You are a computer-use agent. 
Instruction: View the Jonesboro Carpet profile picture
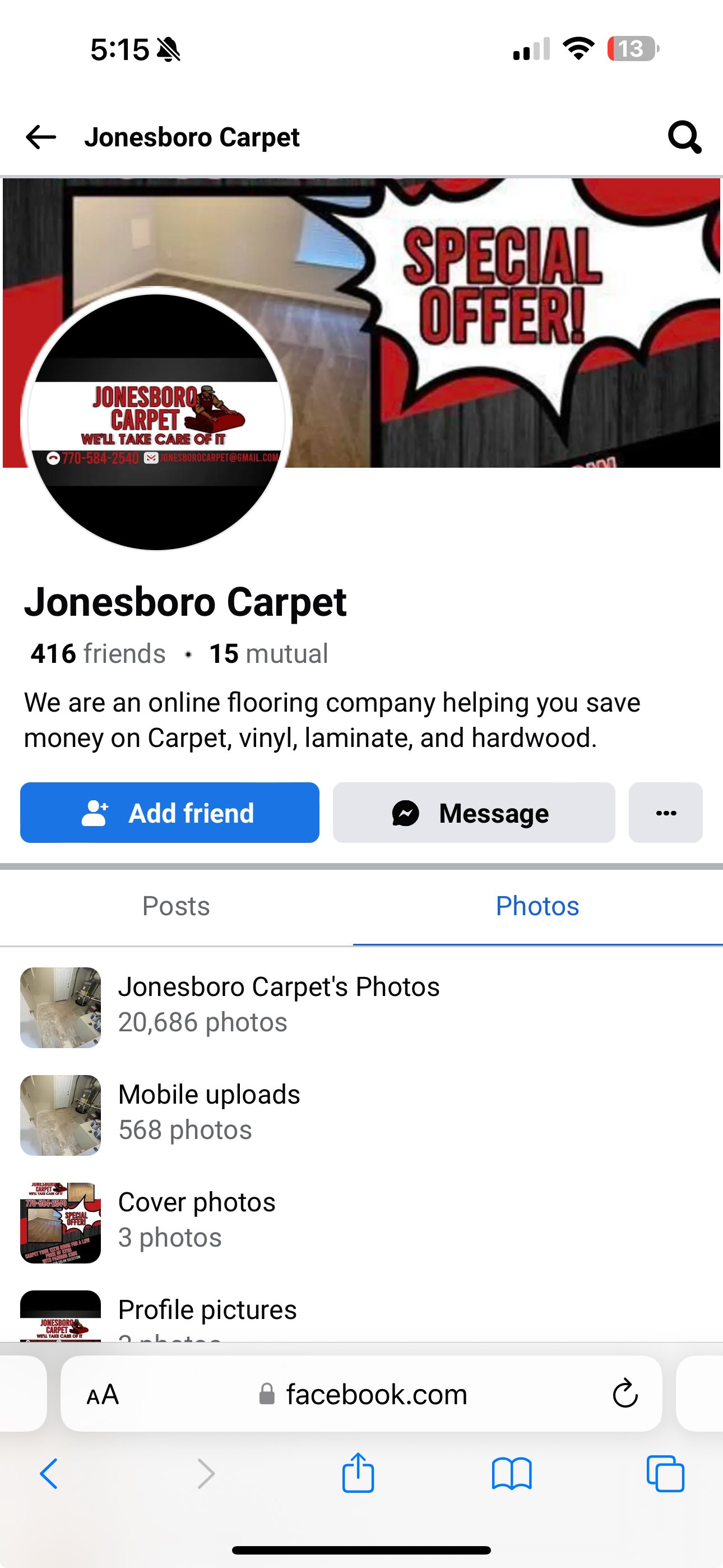pyautogui.click(x=156, y=421)
